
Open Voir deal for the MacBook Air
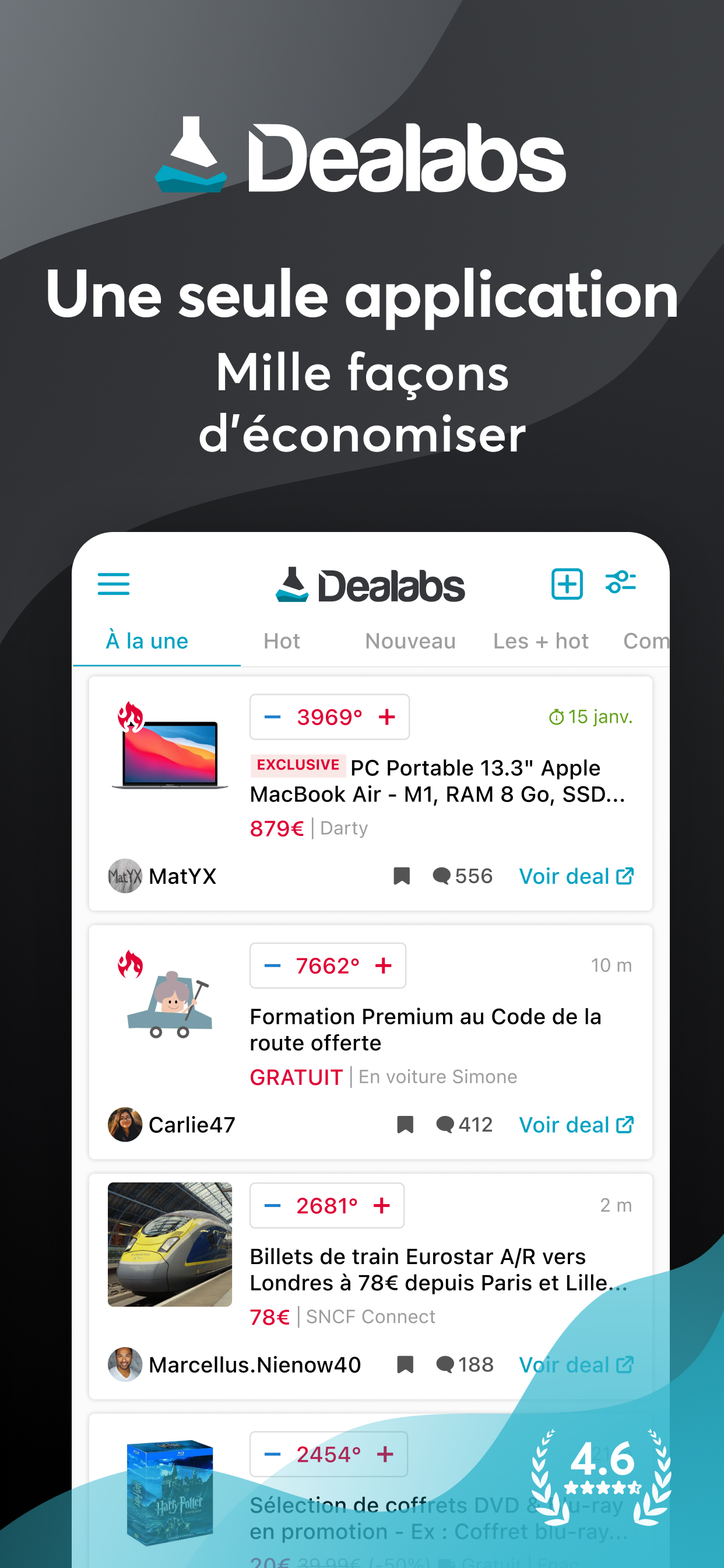click(x=575, y=876)
